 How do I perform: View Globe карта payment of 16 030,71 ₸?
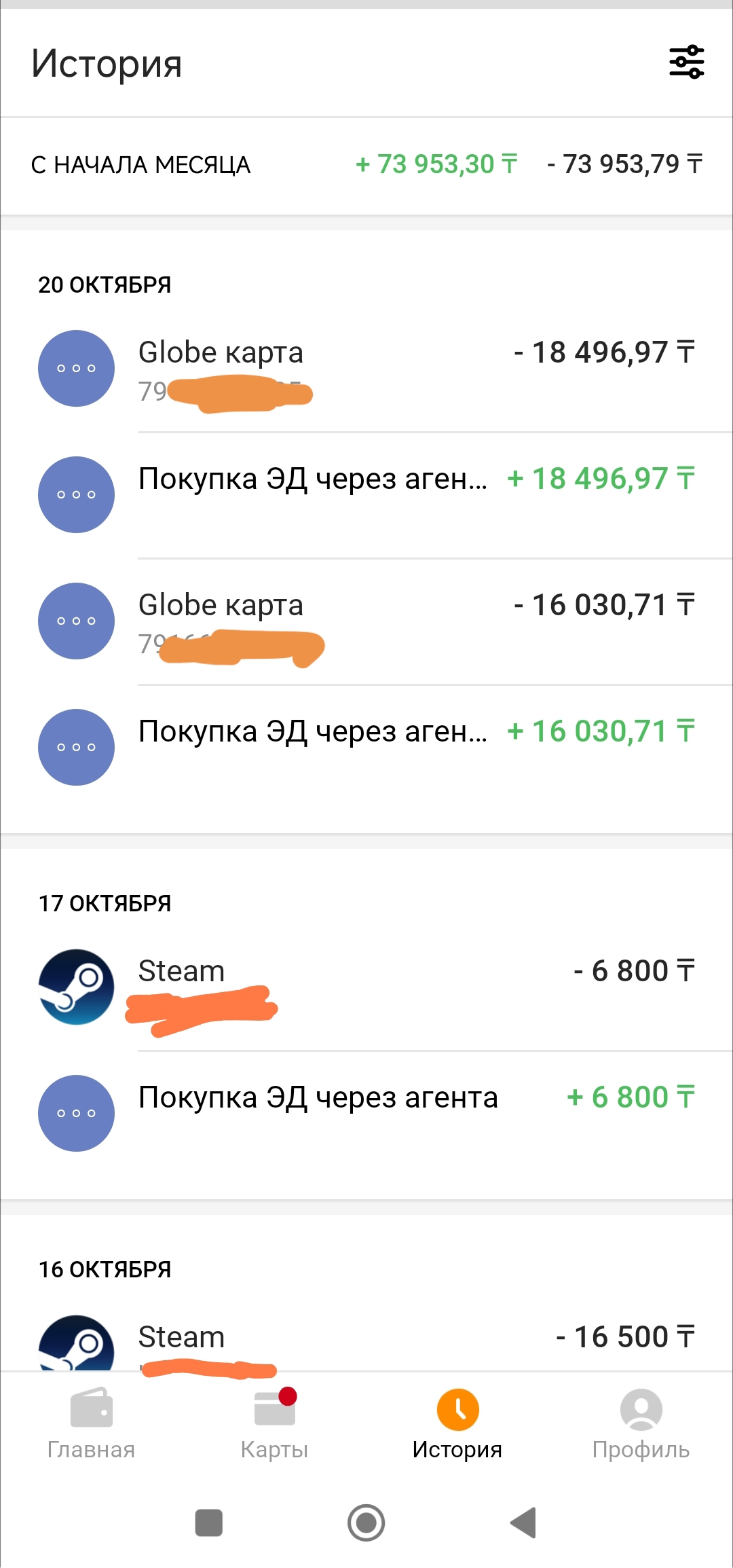(x=366, y=621)
